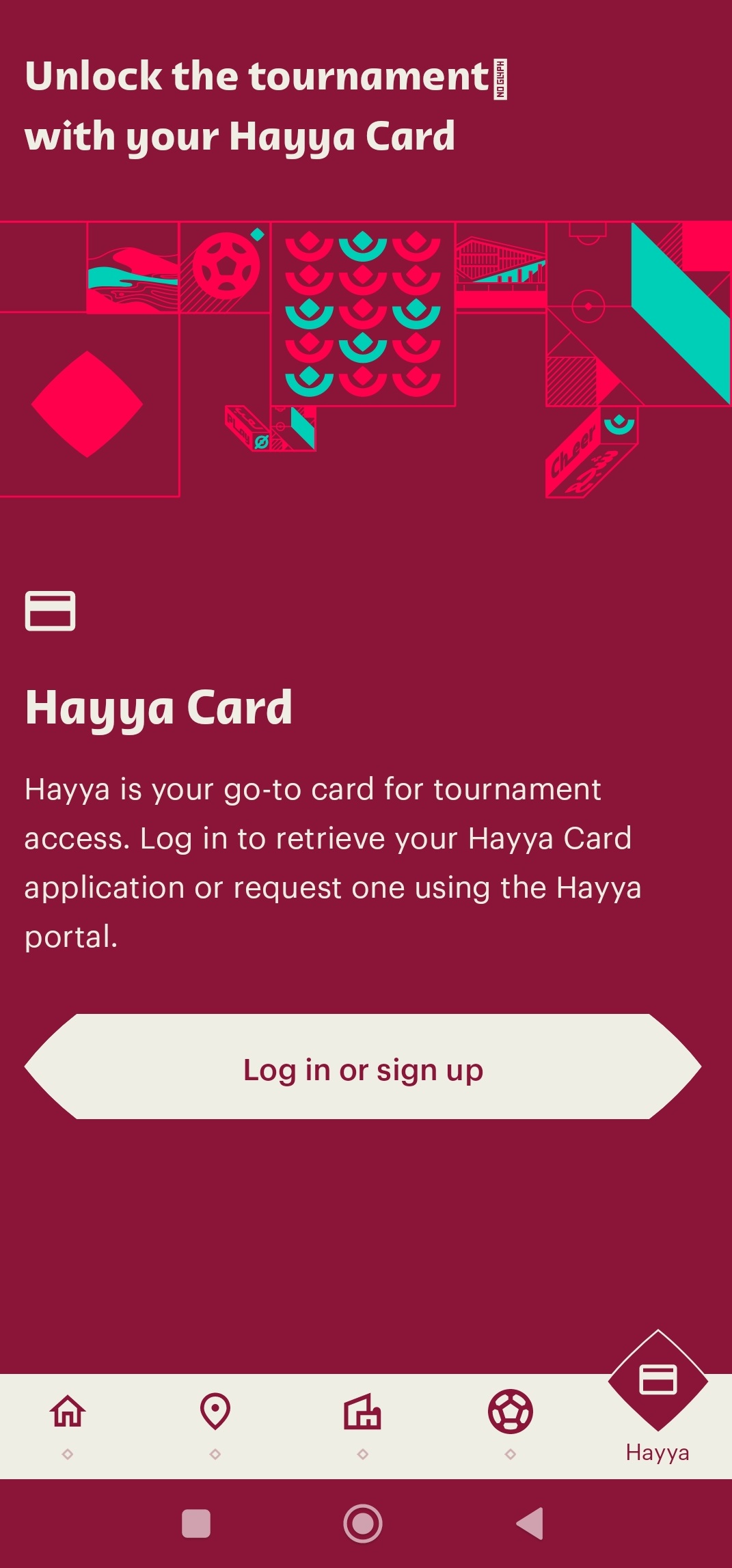732x1568 pixels.
Task: Tap the Log in or sign up button
Action: tap(363, 1069)
